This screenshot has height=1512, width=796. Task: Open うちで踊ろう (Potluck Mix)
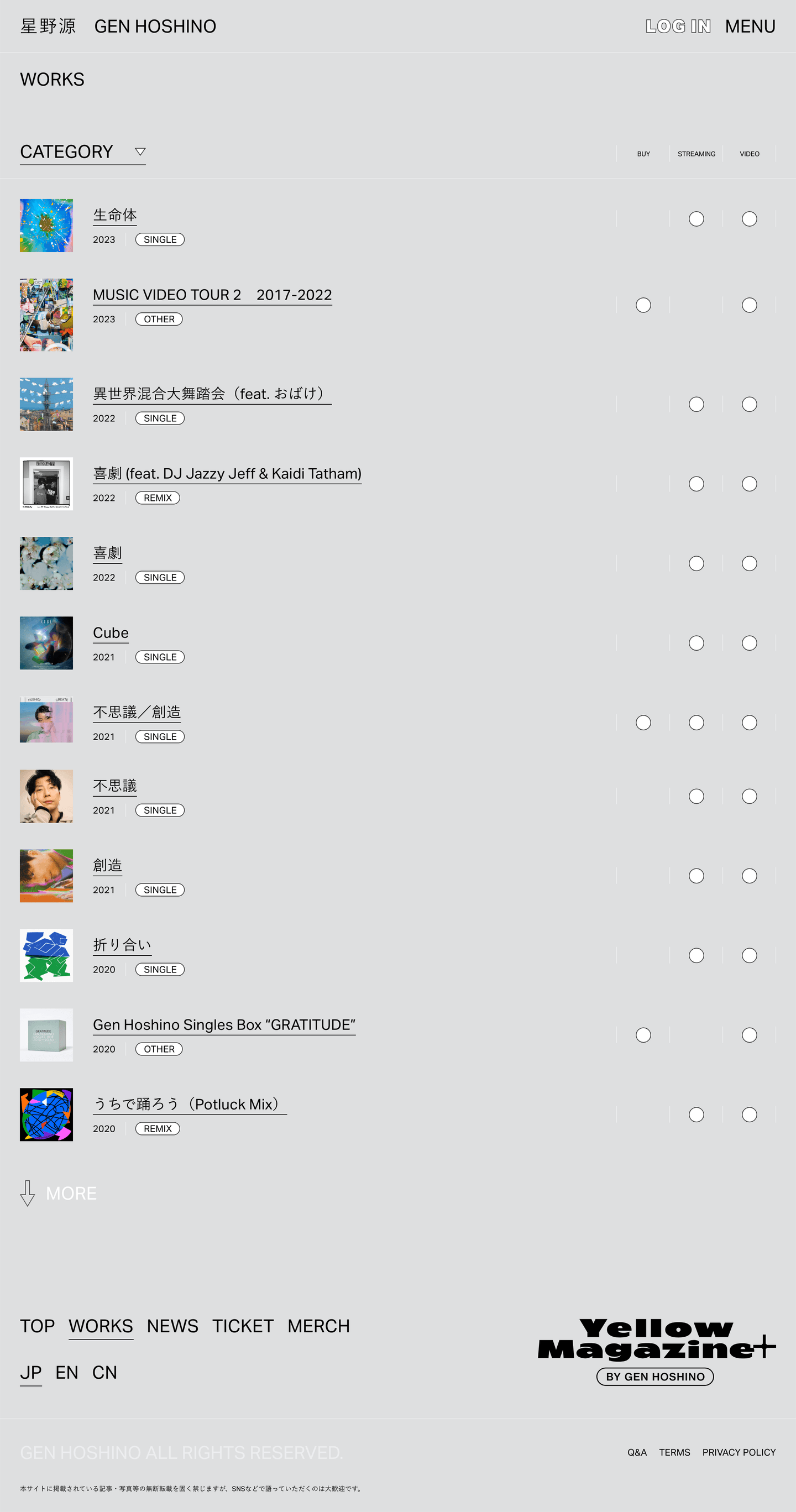pos(189,1105)
